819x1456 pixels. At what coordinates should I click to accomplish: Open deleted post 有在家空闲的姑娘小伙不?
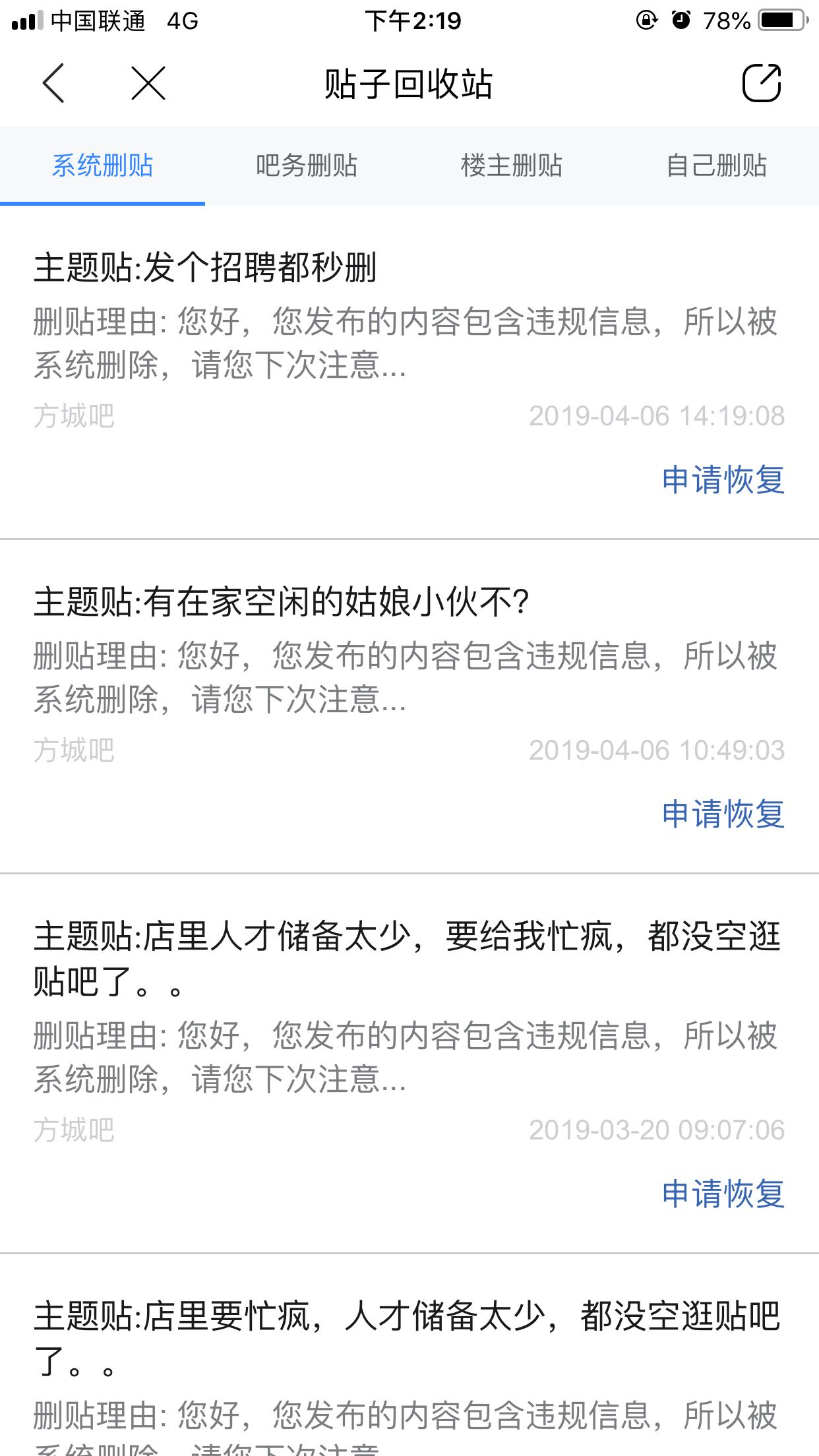(x=282, y=603)
